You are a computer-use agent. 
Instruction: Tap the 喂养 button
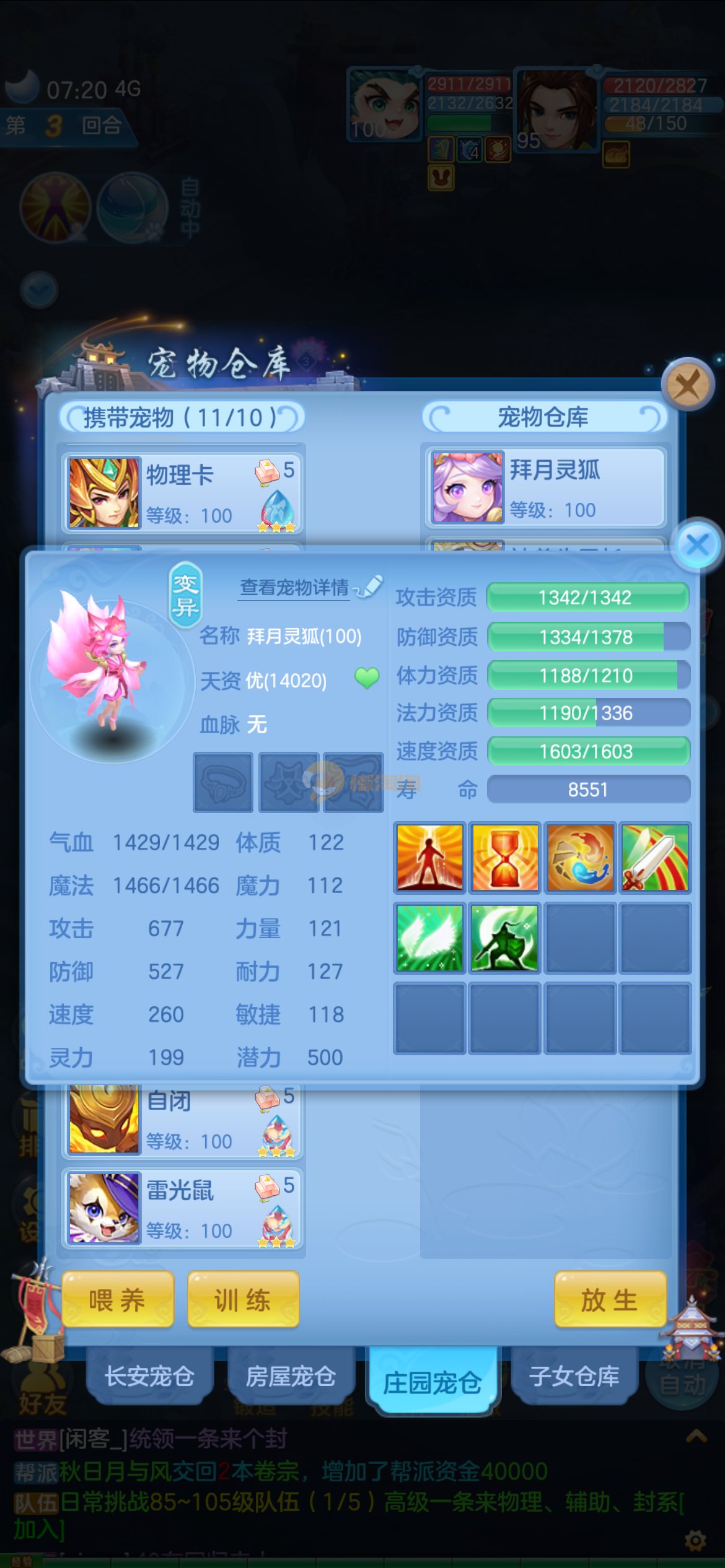point(117,1299)
